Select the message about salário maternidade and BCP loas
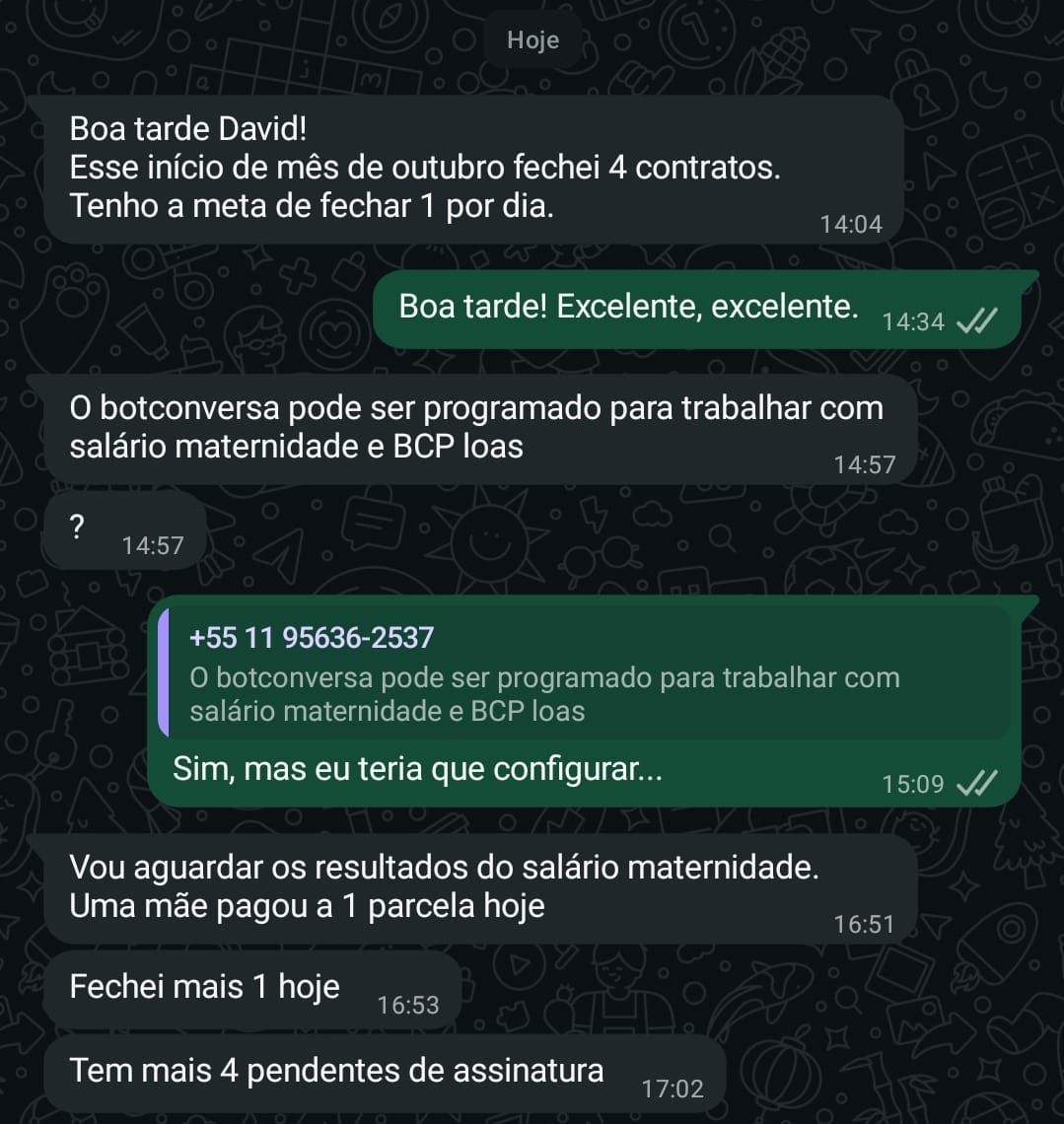This screenshot has width=1064, height=1124. [473, 426]
